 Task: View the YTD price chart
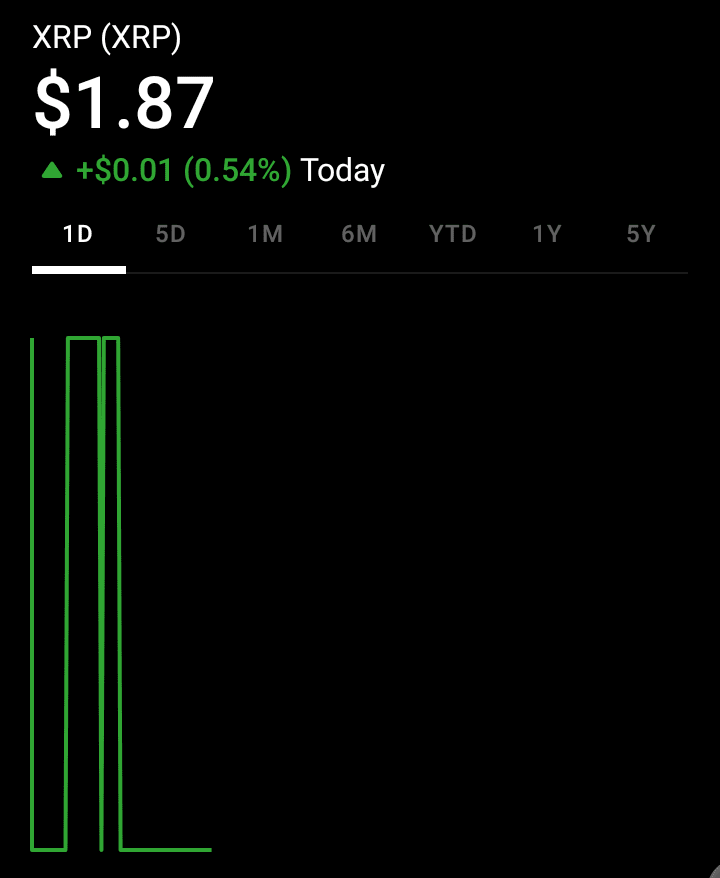coord(453,235)
